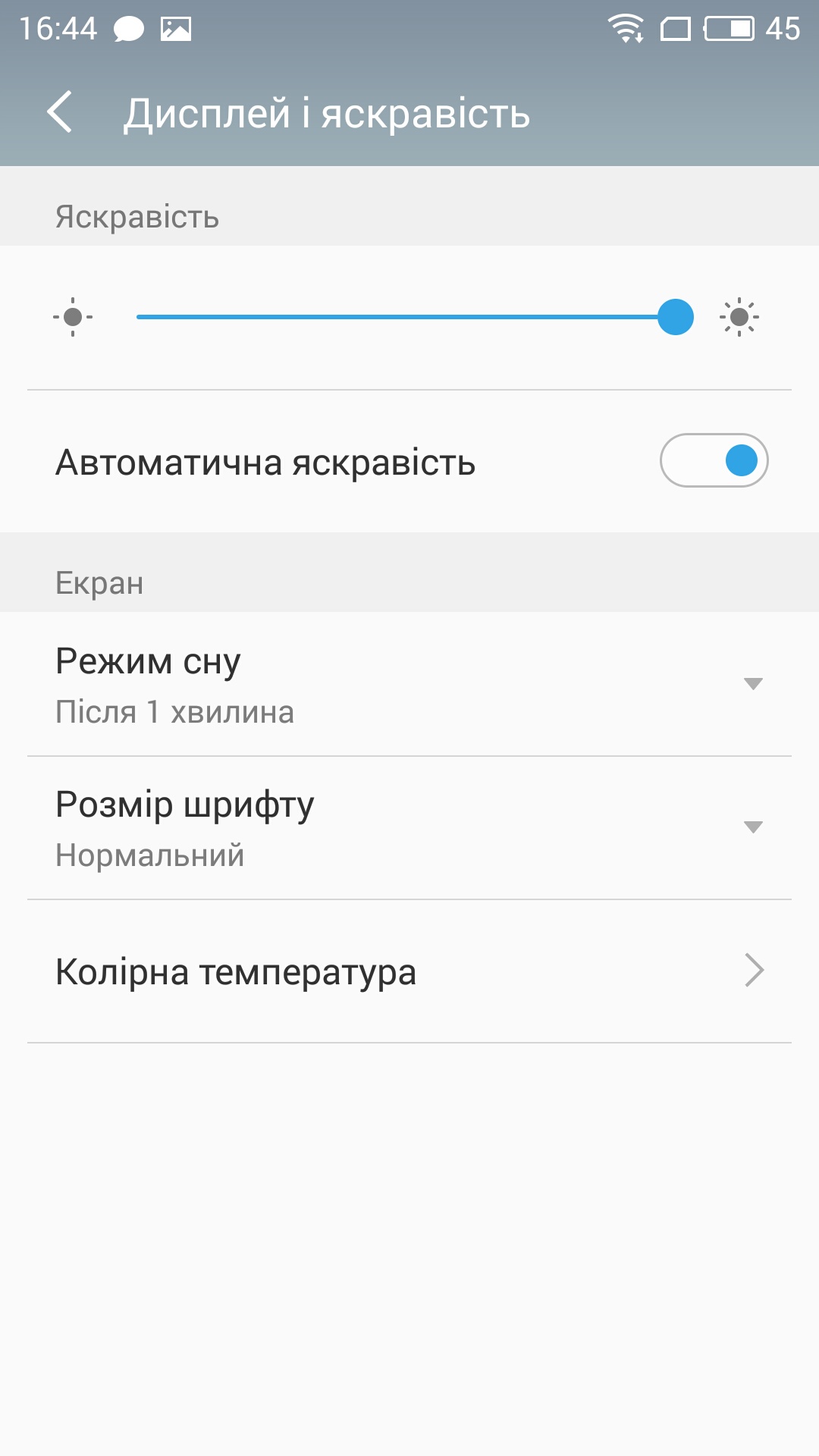Go back from Дисплей і яскравість
The height and width of the screenshot is (1456, 819).
(59, 112)
